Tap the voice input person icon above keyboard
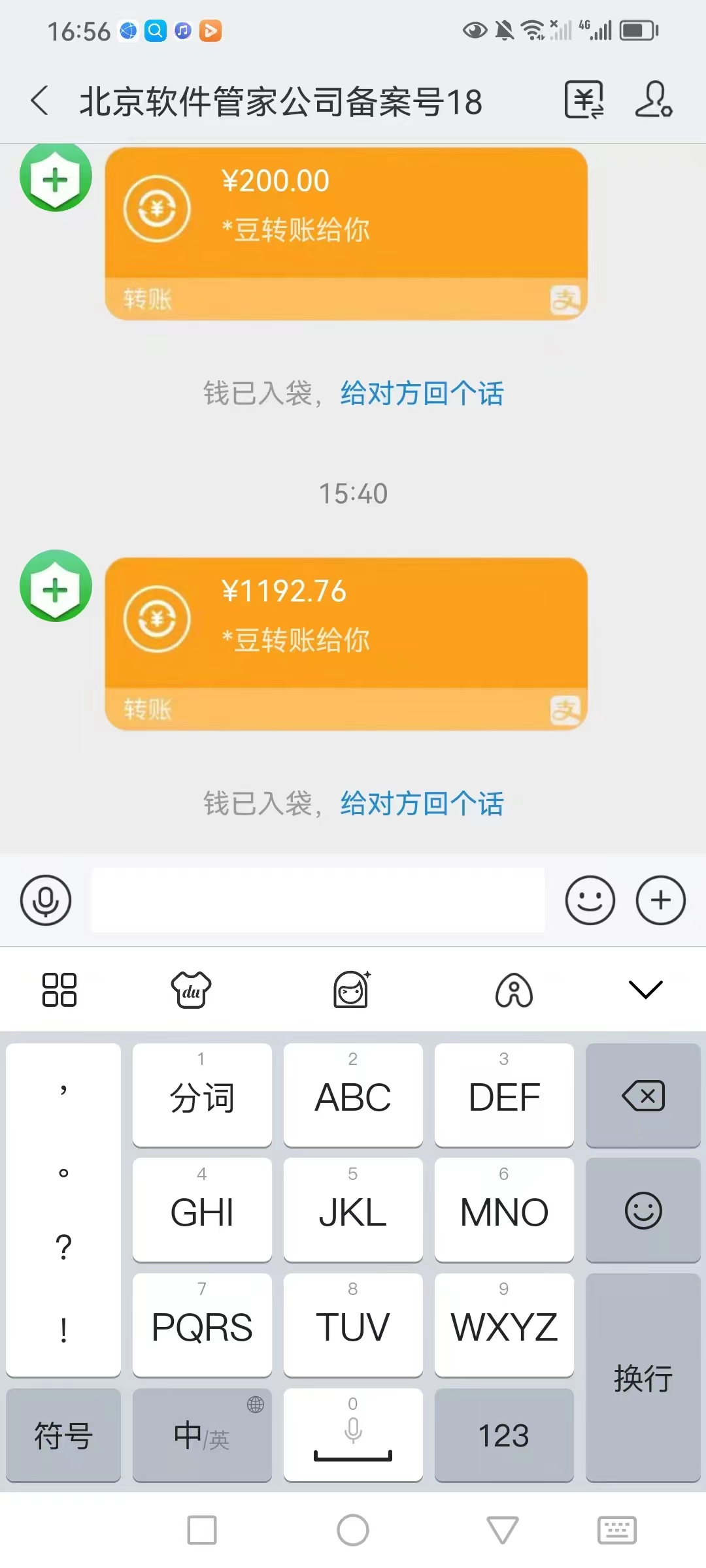This screenshot has width=706, height=1568. click(515, 990)
